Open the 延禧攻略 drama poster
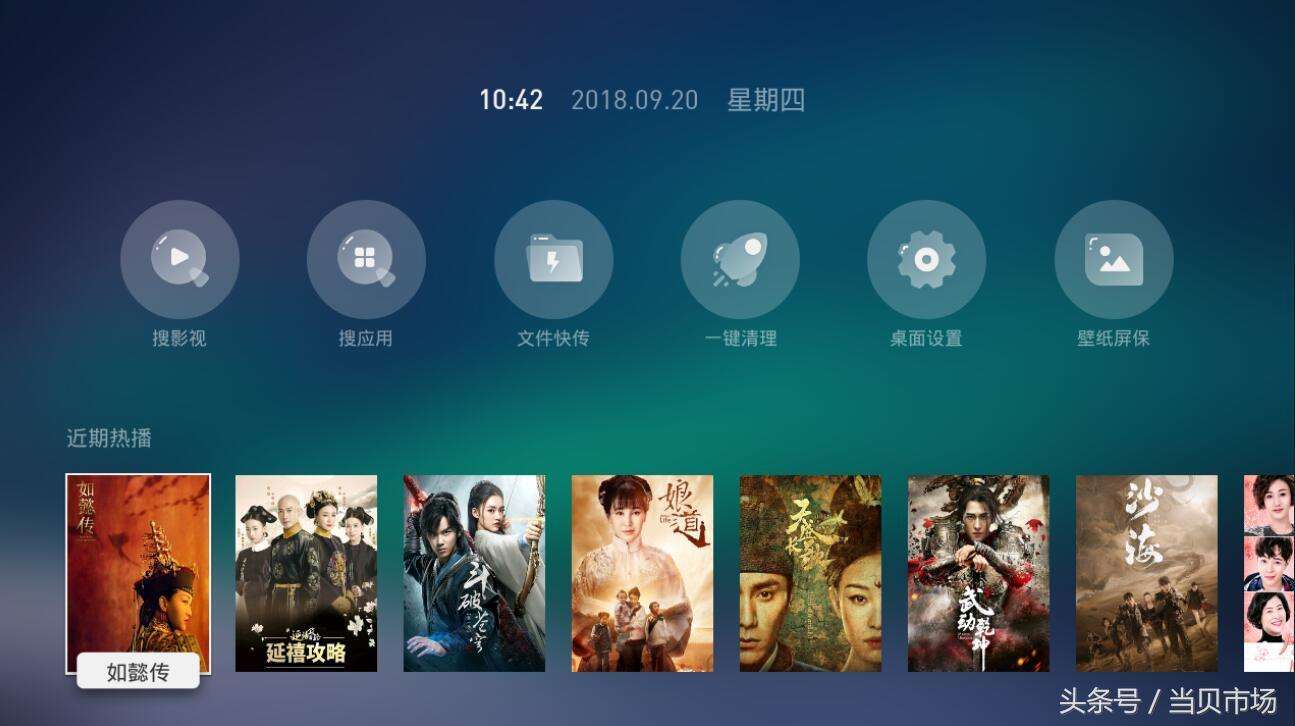Viewport: 1295px width, 726px height. 306,573
